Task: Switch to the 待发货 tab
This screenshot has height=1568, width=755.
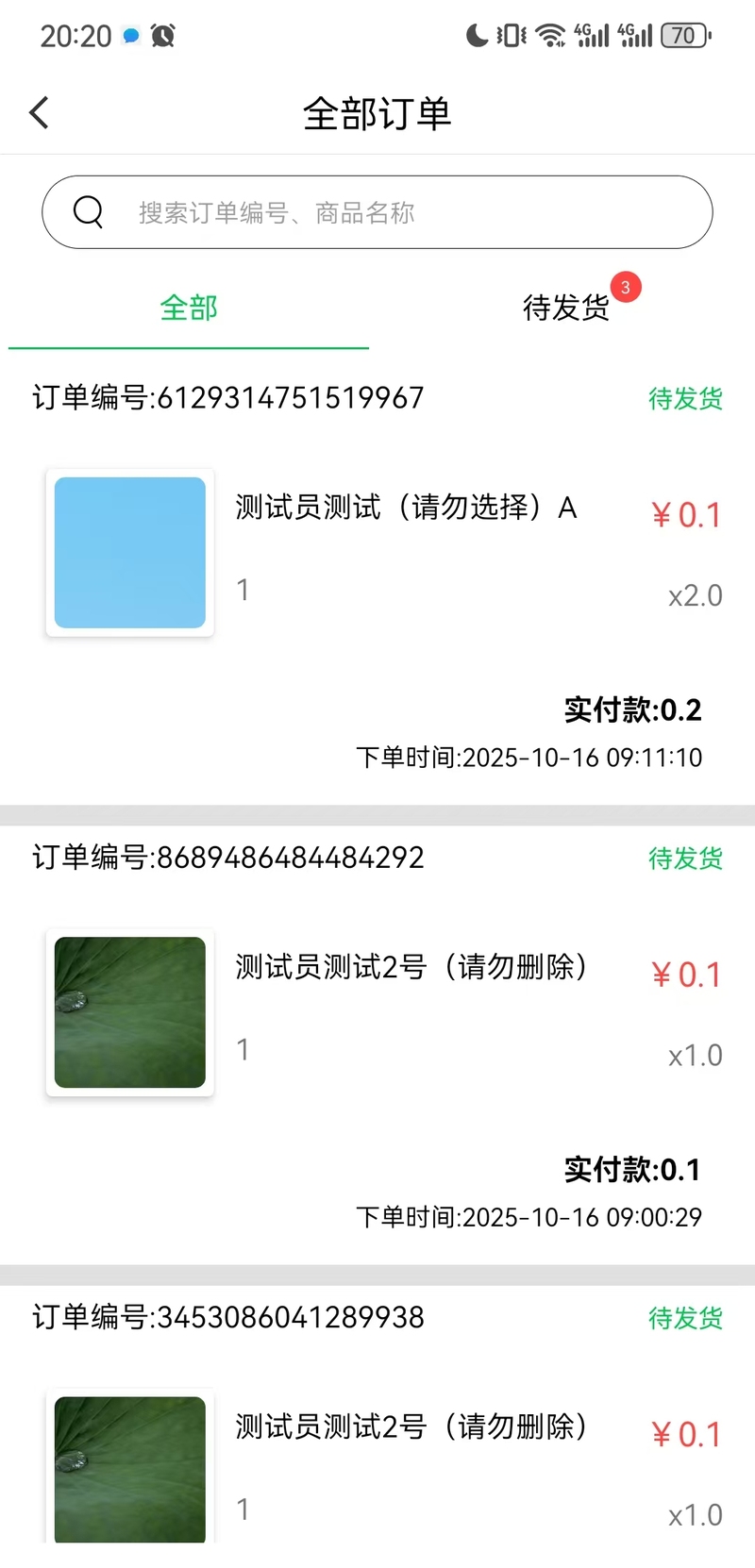Action: tap(566, 308)
